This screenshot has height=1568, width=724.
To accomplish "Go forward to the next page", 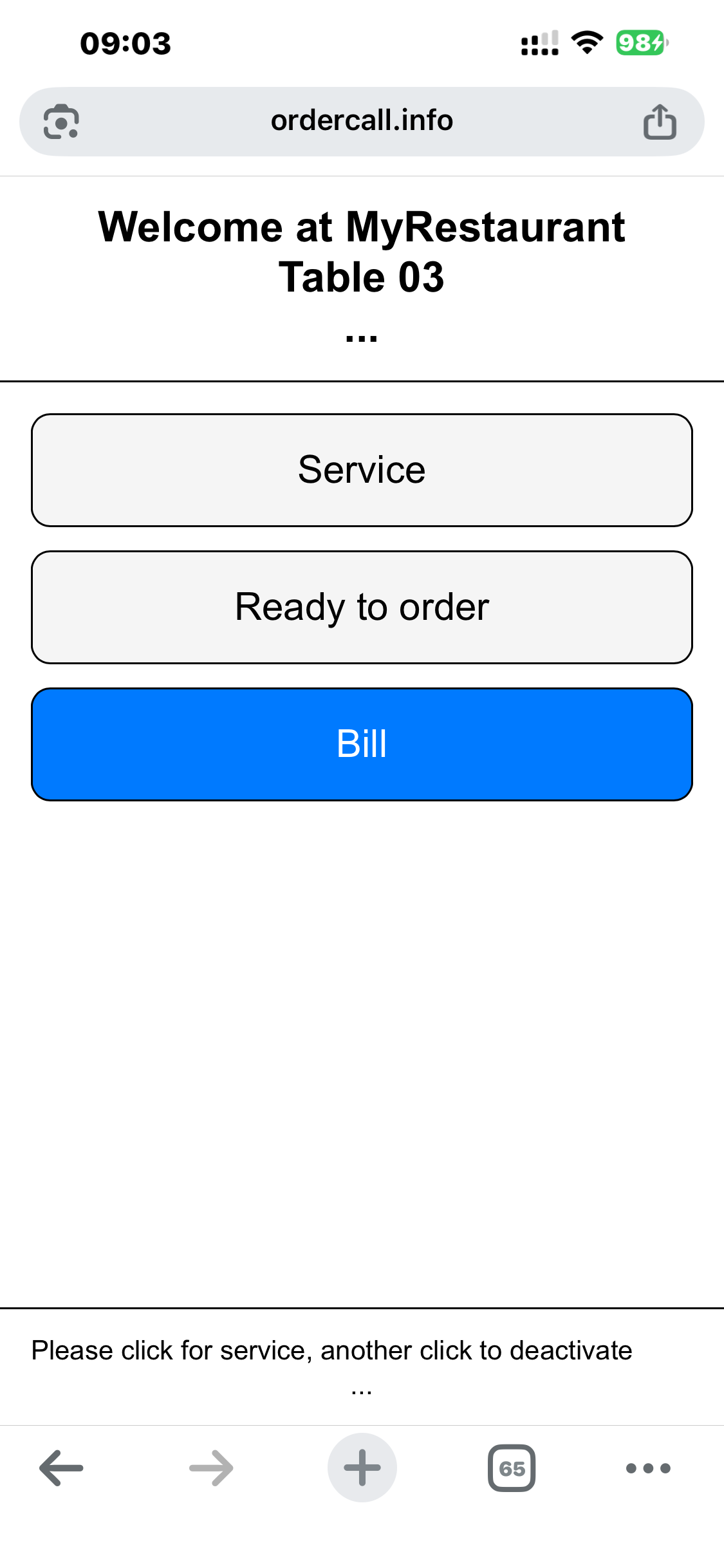I will (211, 1468).
